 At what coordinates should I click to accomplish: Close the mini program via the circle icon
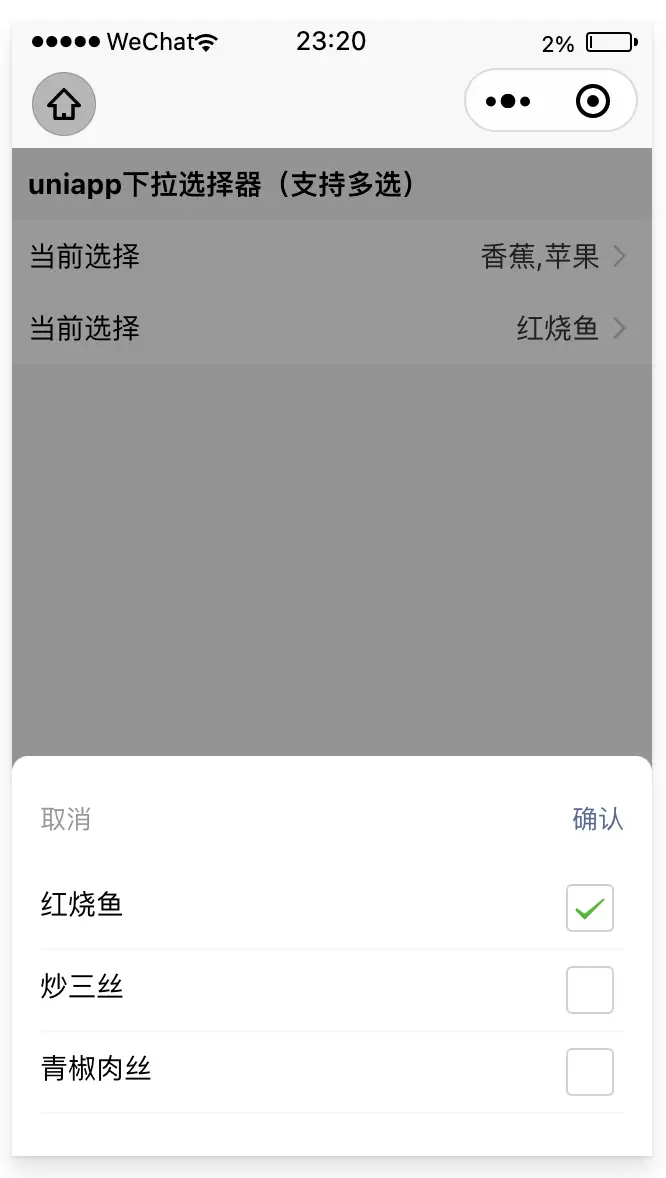[593, 101]
